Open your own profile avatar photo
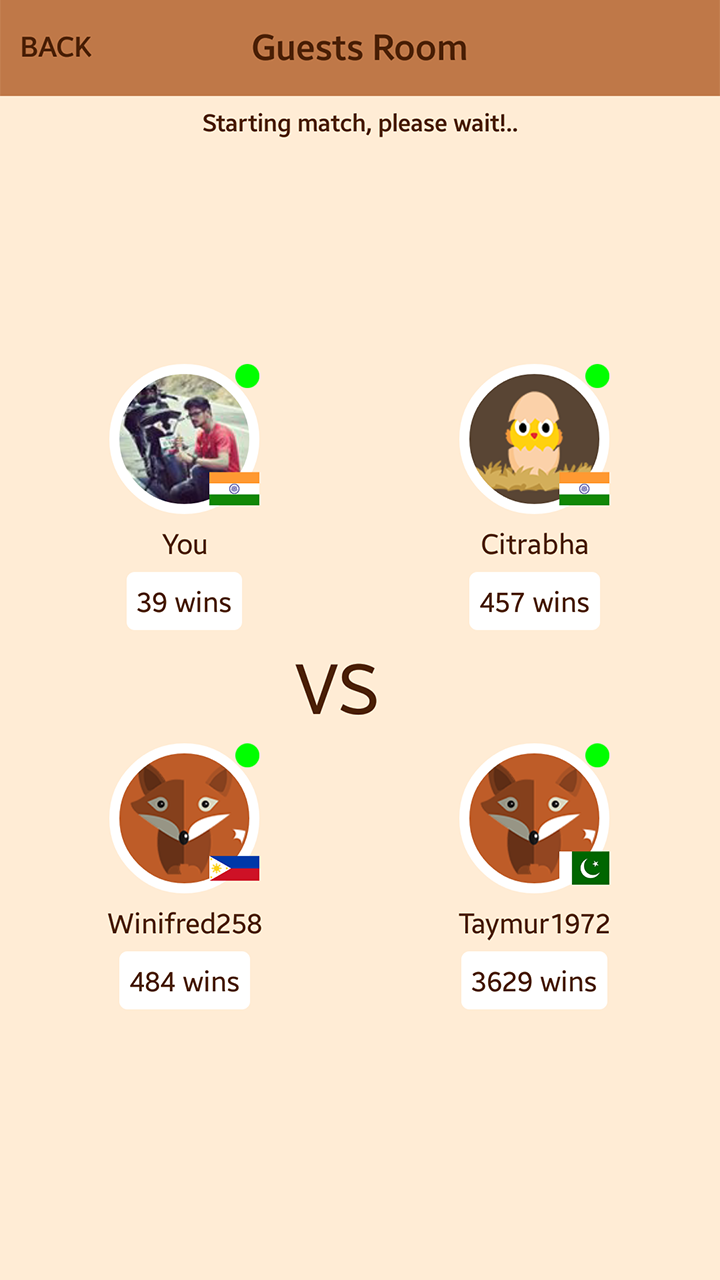The width and height of the screenshot is (720, 1280). 184,438
